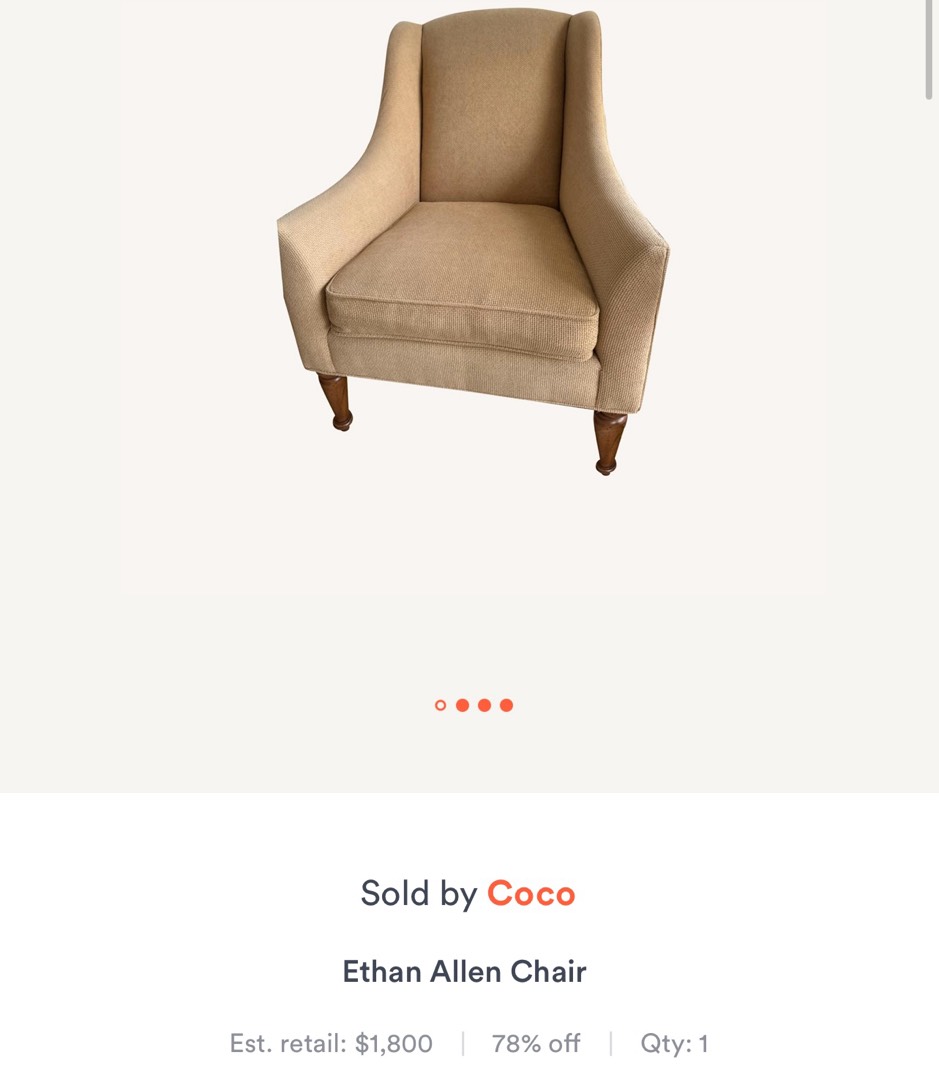The width and height of the screenshot is (939, 1080).
Task: Jump to third photo indicator dot
Action: point(484,705)
